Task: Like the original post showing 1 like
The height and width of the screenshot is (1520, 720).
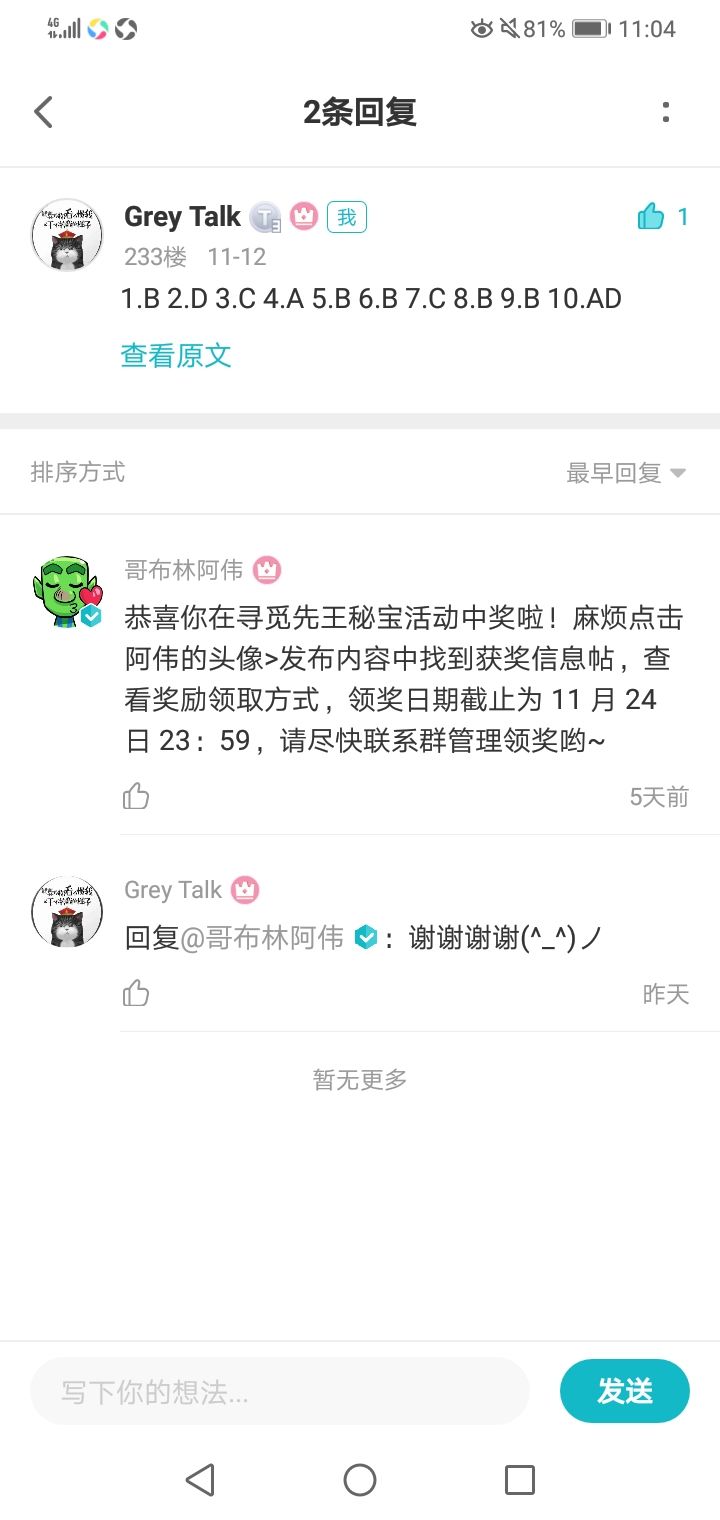Action: [x=652, y=216]
